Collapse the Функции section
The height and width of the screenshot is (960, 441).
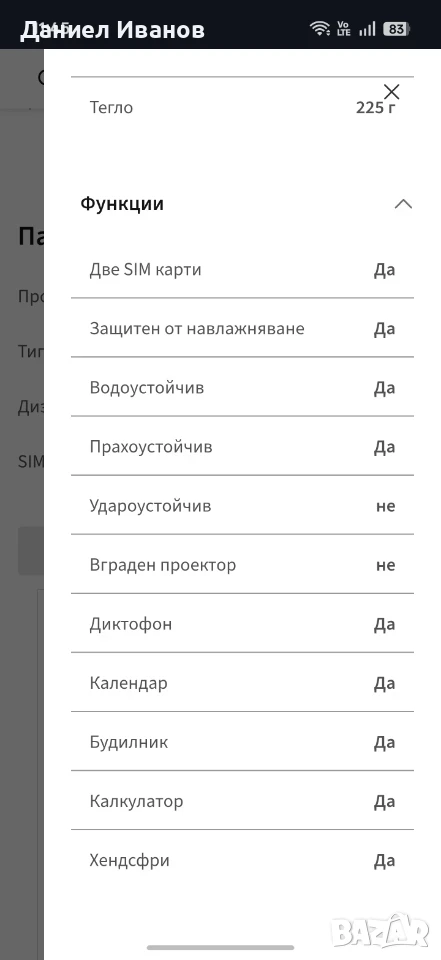coord(403,204)
